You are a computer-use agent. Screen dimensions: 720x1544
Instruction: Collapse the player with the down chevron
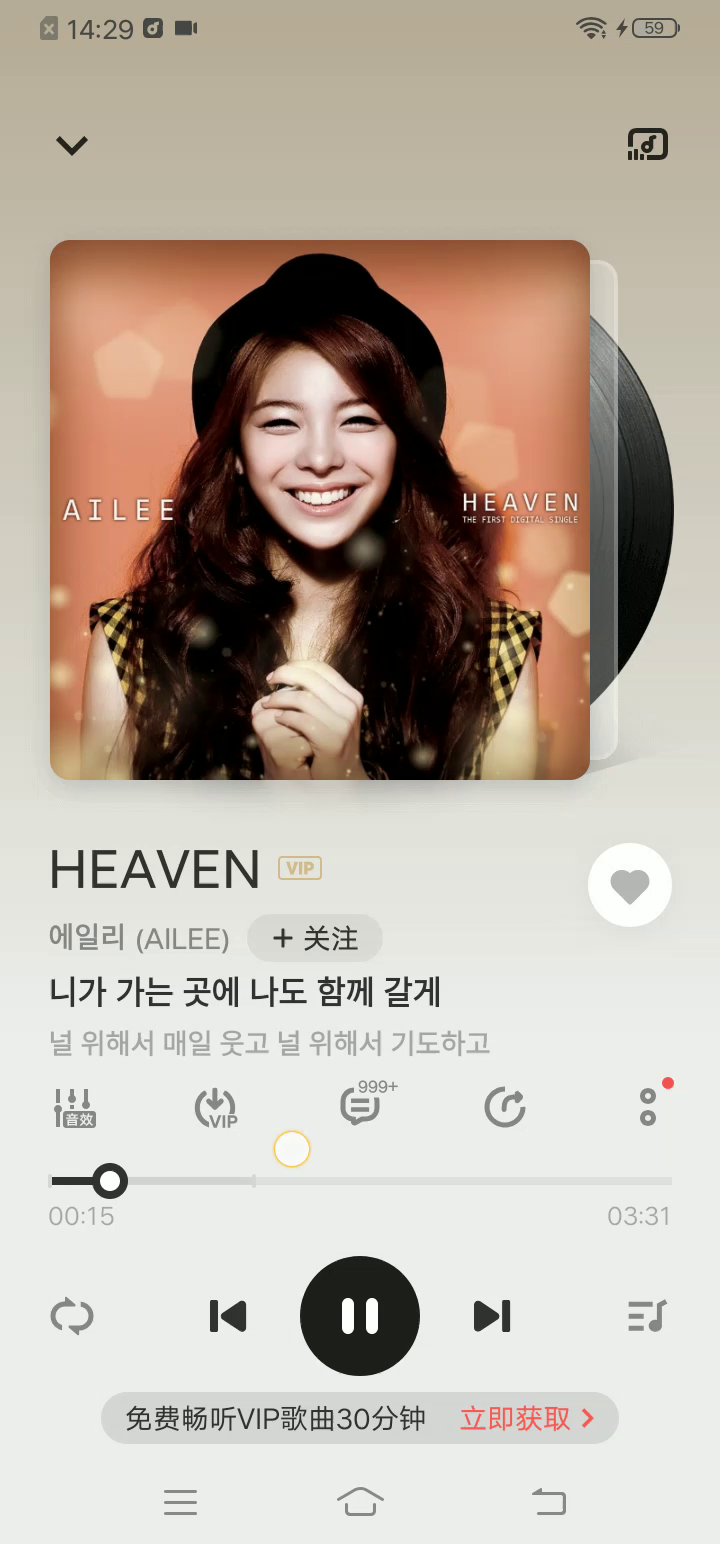tap(72, 146)
